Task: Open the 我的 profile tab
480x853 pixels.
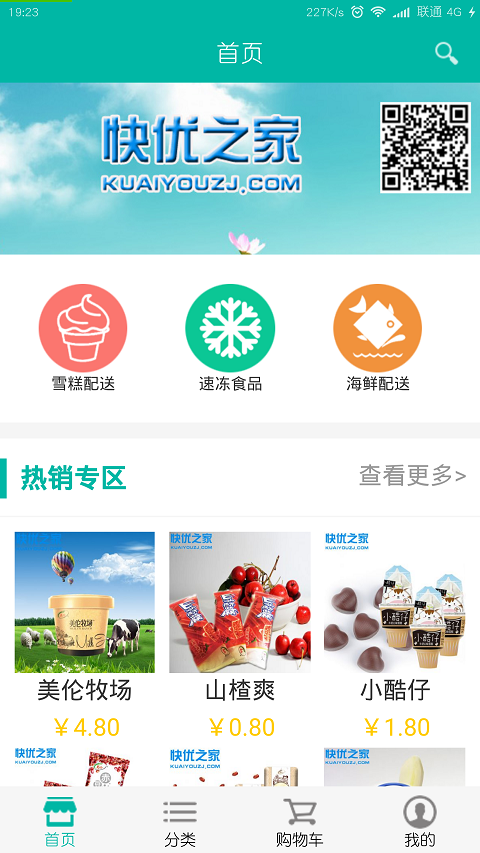Action: coord(420,821)
